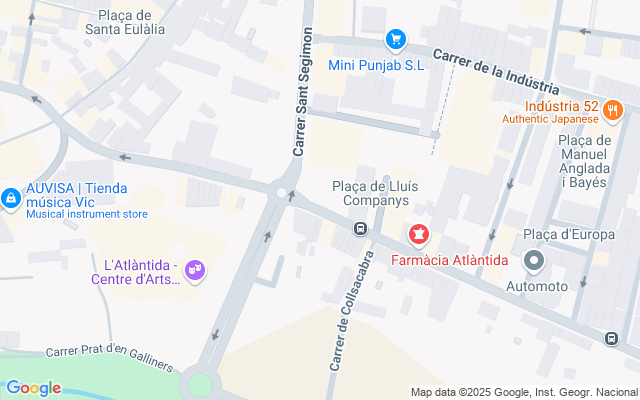Open L'Atlàntida - Centre d'Arts marker
640x400 pixels.
[x=195, y=270]
